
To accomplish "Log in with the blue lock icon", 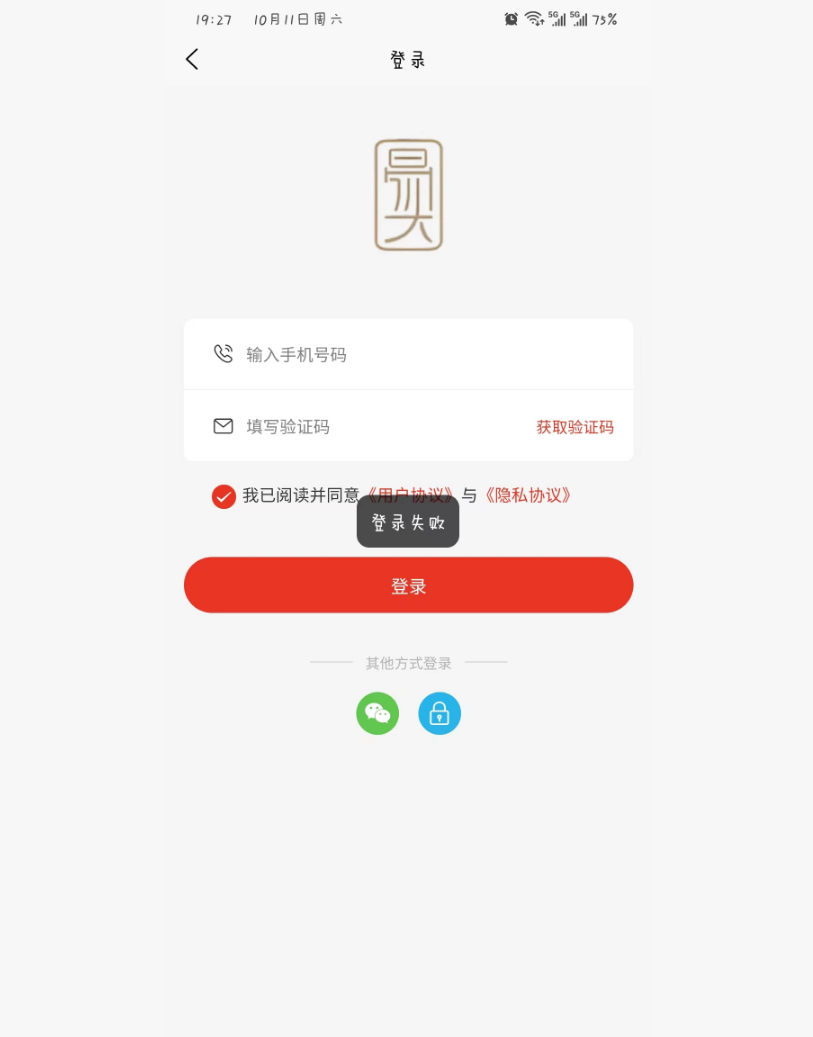I will coord(440,713).
